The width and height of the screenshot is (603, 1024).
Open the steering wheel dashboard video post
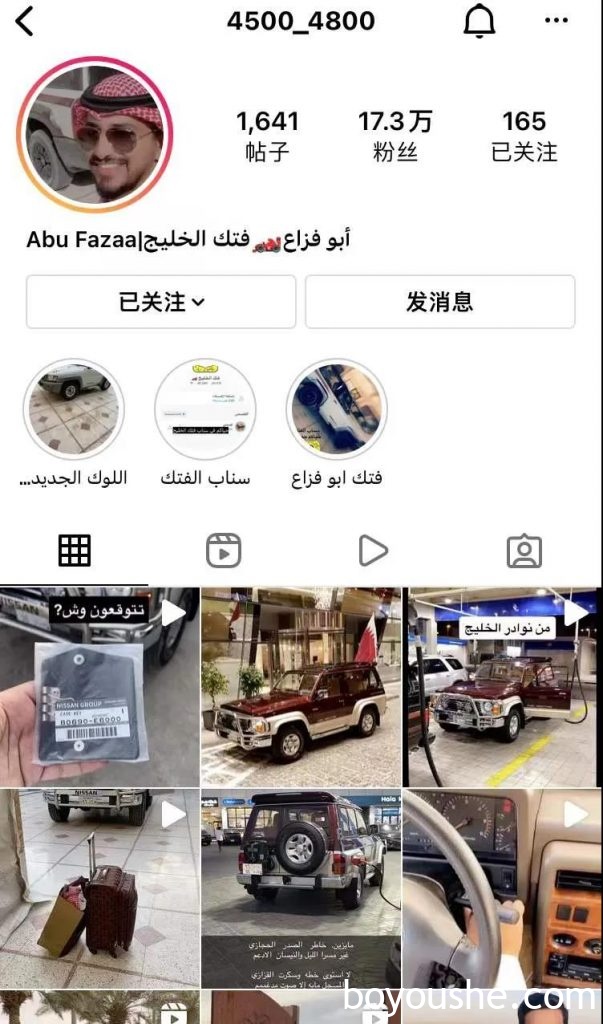point(503,888)
